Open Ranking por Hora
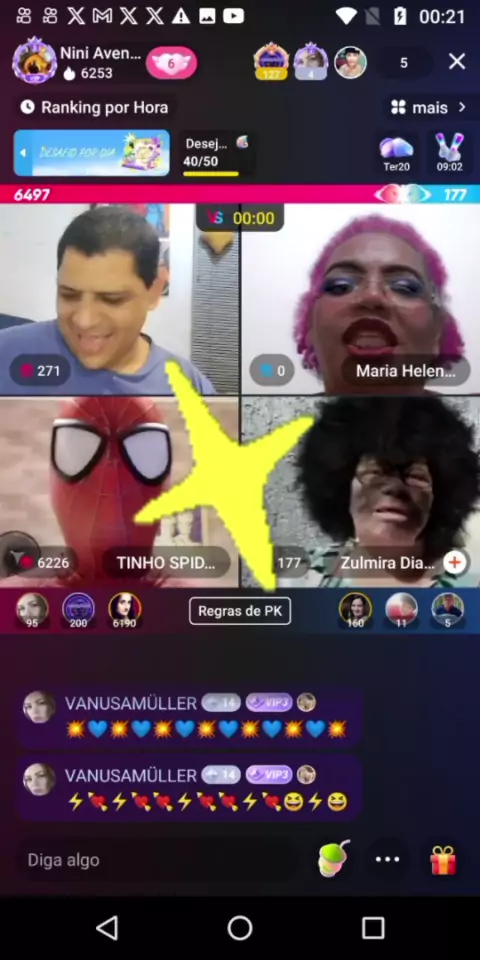The width and height of the screenshot is (480, 960). 94,108
